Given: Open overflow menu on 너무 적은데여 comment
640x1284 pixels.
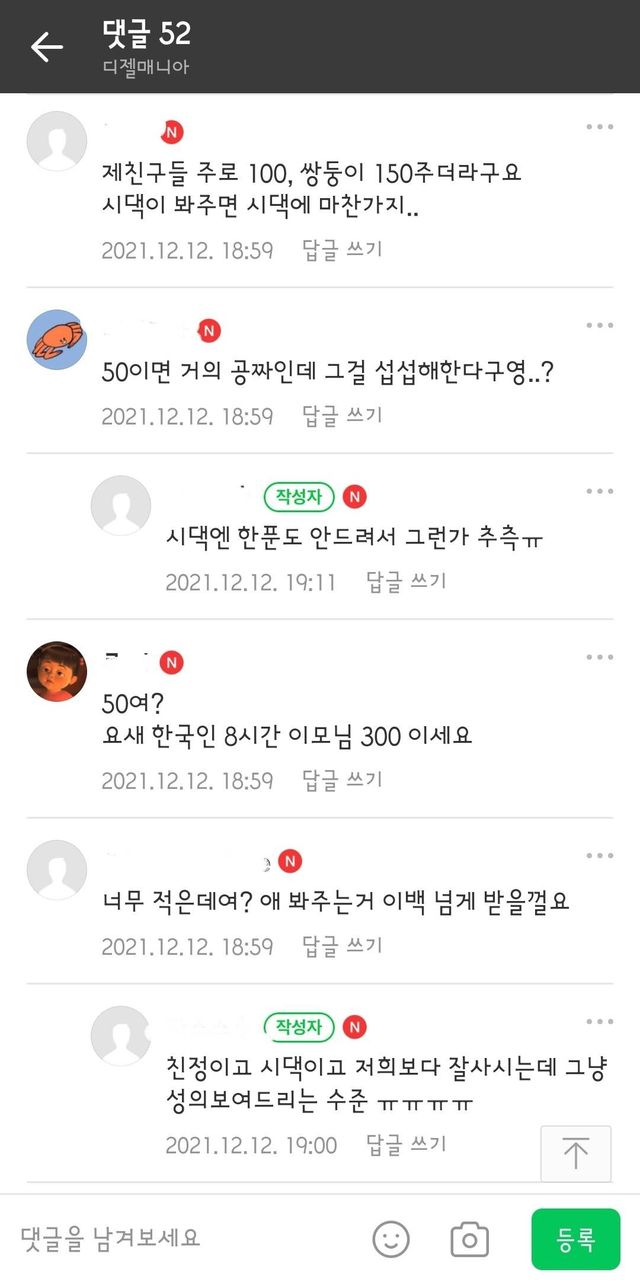Looking at the screenshot, I should pyautogui.click(x=599, y=856).
